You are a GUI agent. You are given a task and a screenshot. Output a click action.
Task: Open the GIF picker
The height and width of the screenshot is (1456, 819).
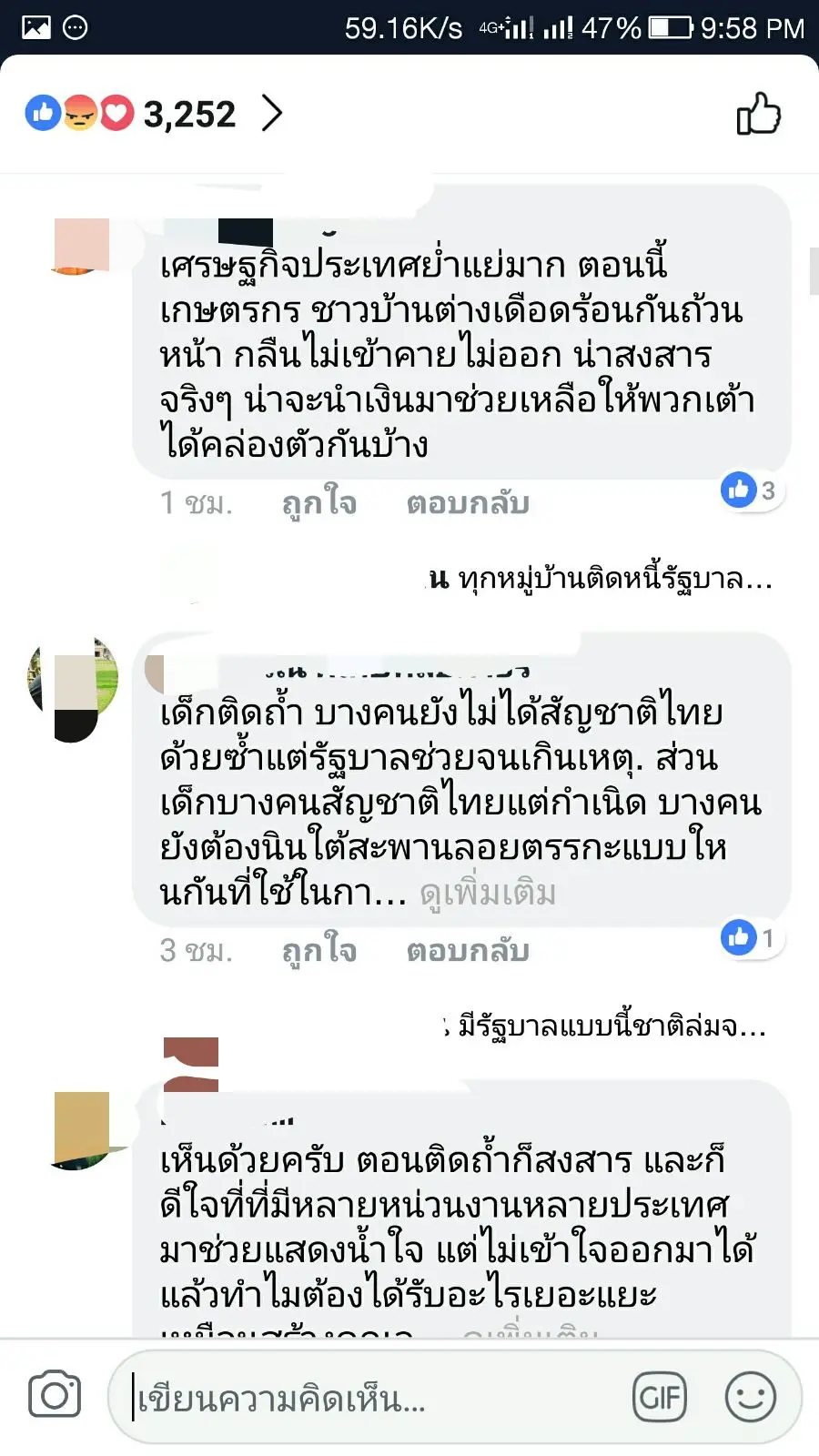pos(660,1397)
